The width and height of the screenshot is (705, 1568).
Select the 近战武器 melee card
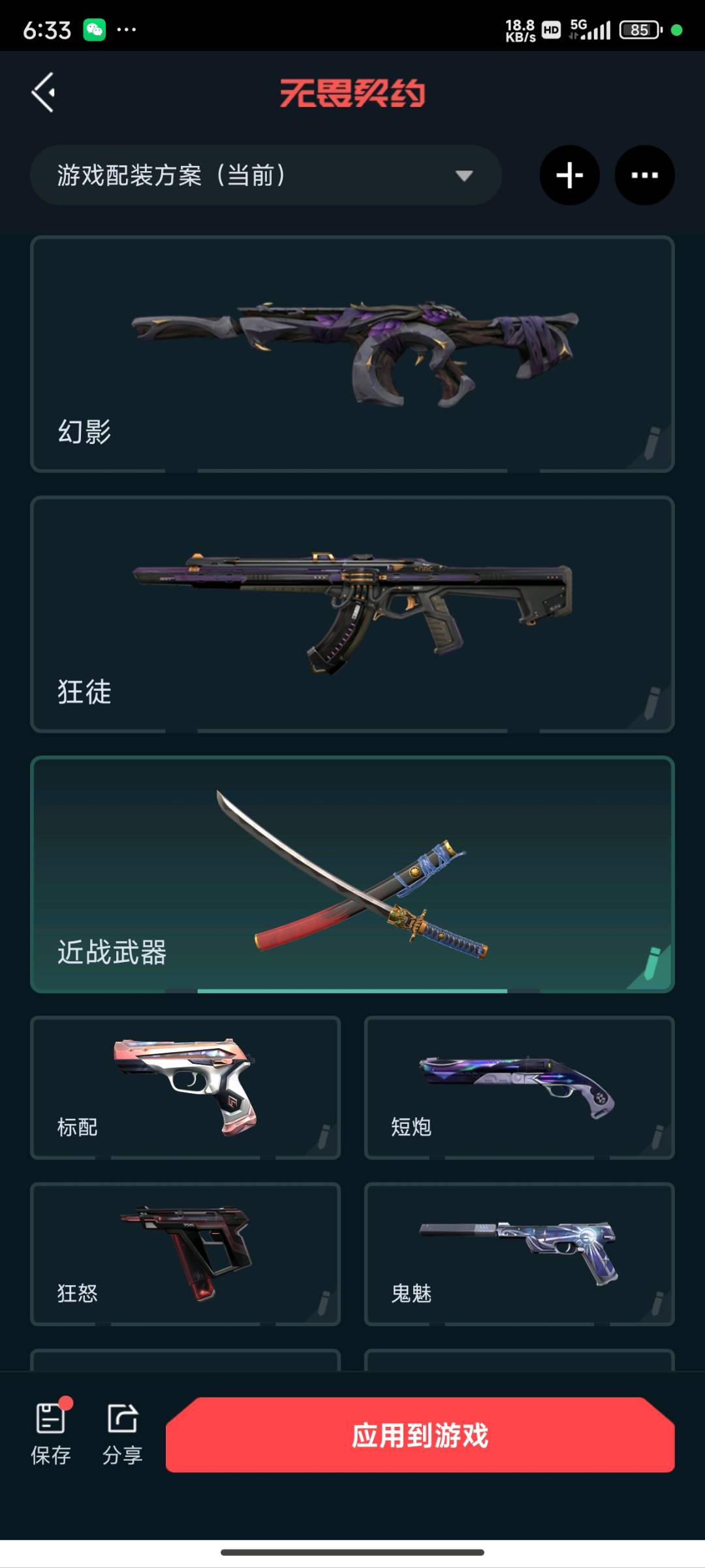pyautogui.click(x=352, y=874)
